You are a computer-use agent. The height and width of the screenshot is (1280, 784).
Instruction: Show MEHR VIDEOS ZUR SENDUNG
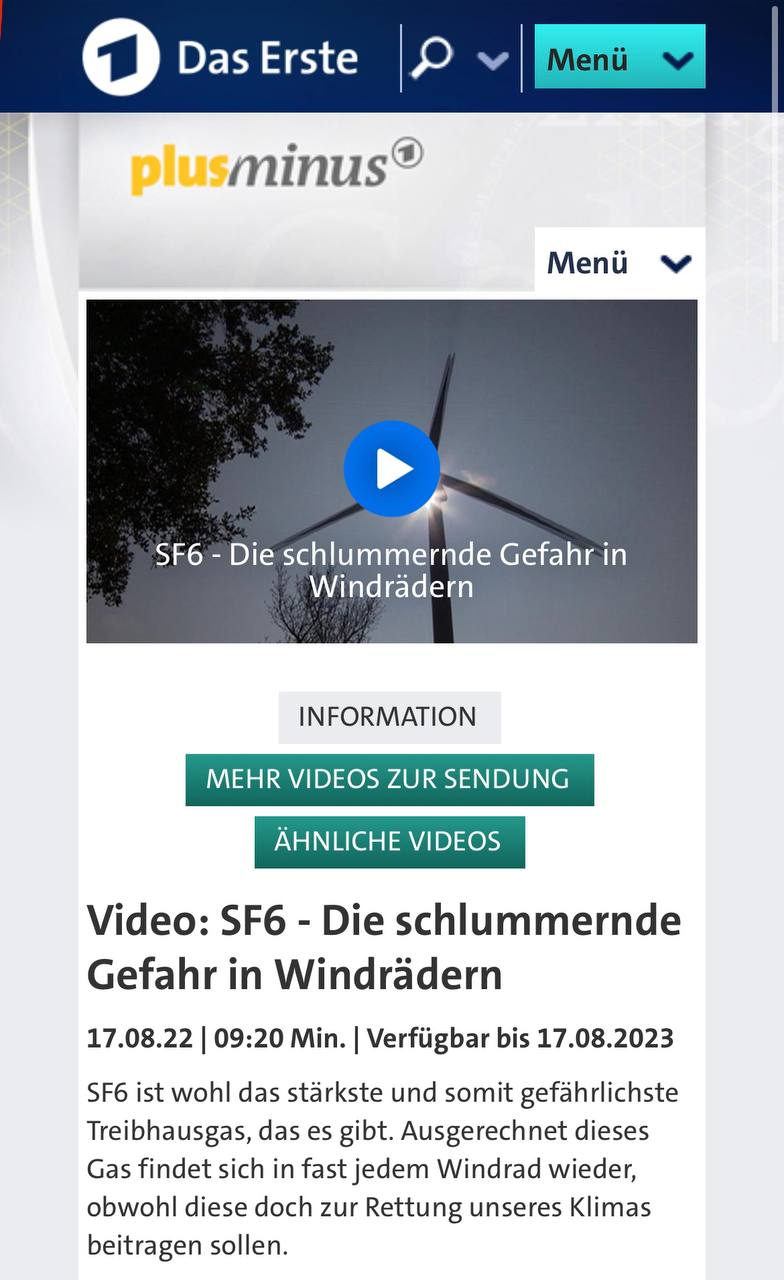[x=389, y=779]
